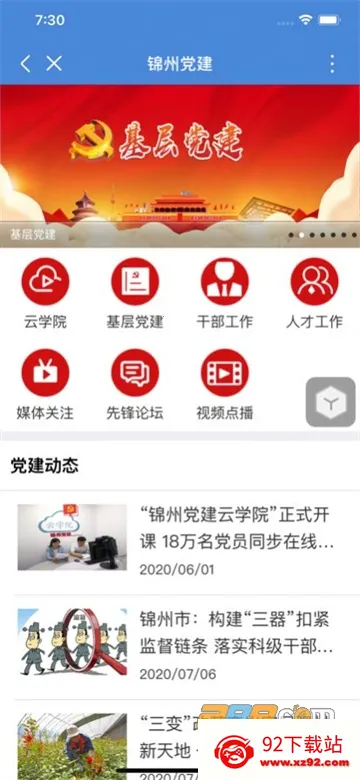Select the 基层党建 shortcut icon
This screenshot has height=780, width=360.
pyautogui.click(x=135, y=282)
